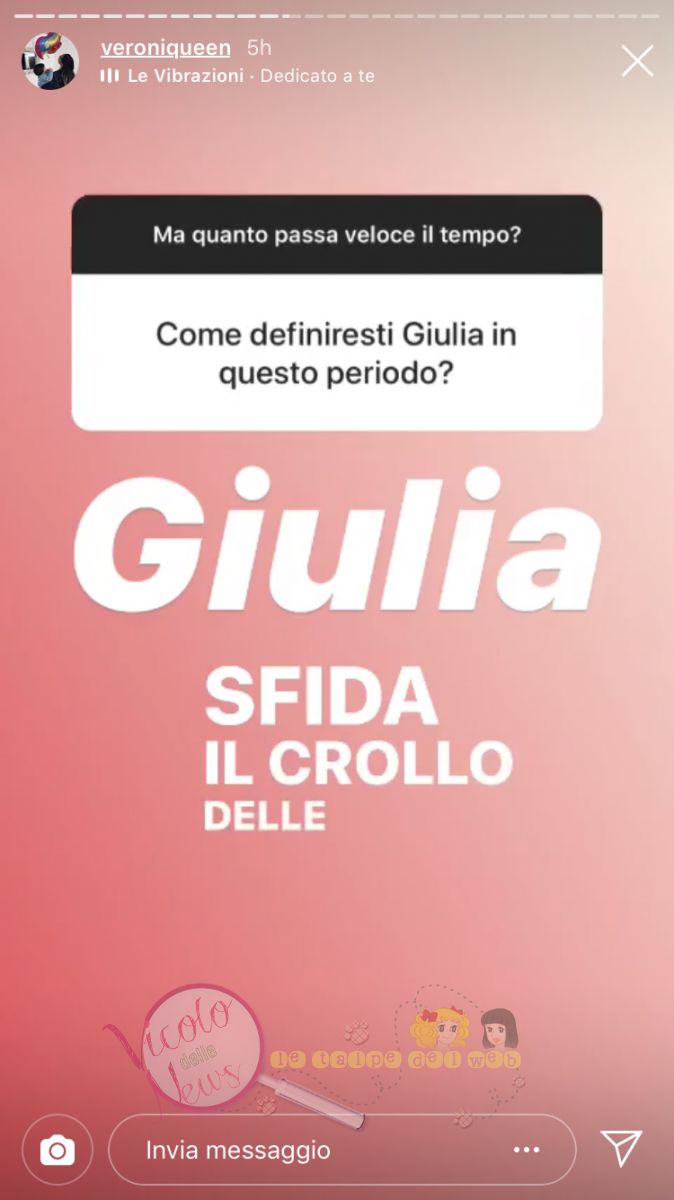Close the story with the X
Image resolution: width=674 pixels, height=1200 pixels.
[637, 61]
